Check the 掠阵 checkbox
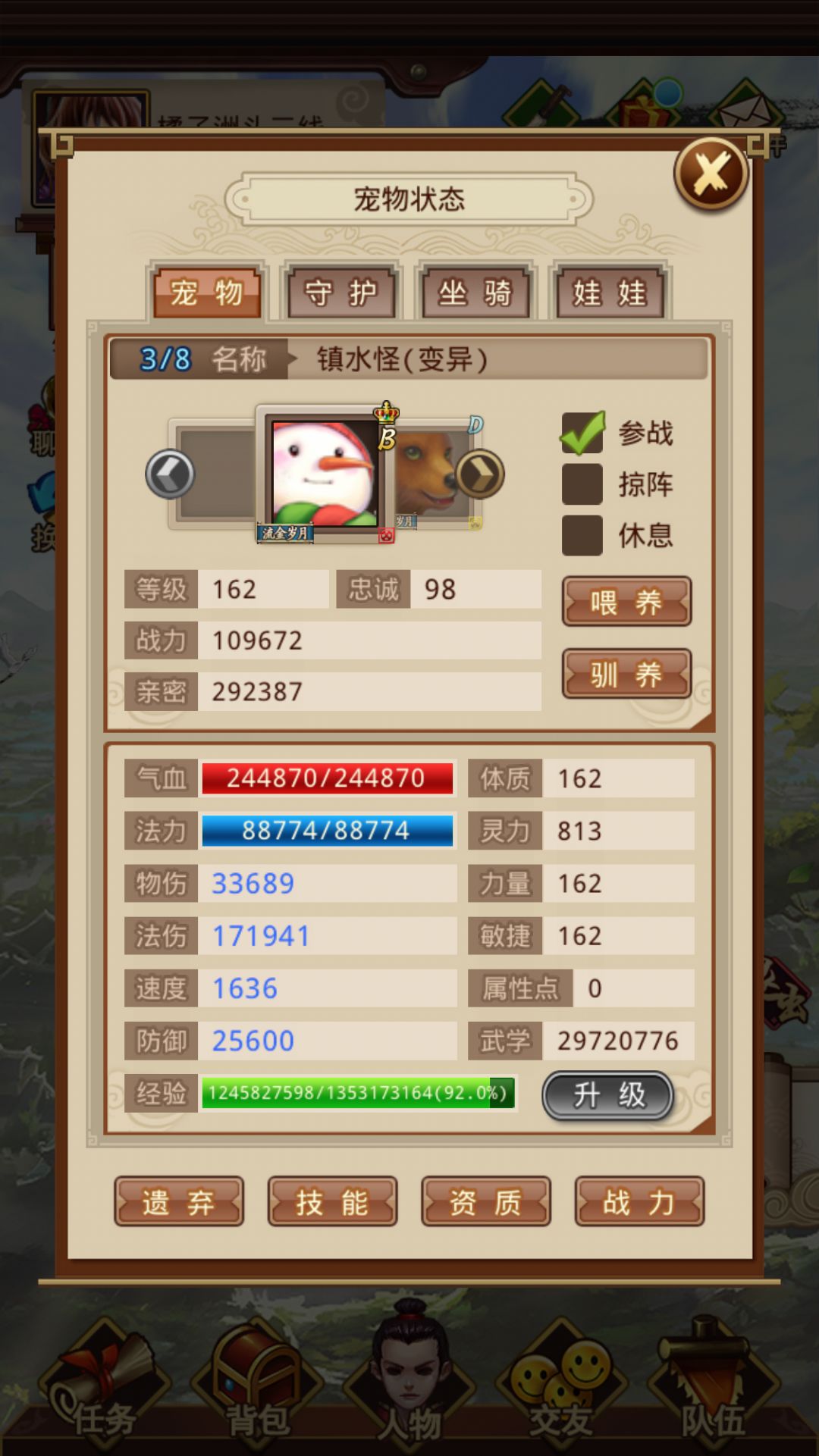The height and width of the screenshot is (1456, 819). tap(582, 484)
